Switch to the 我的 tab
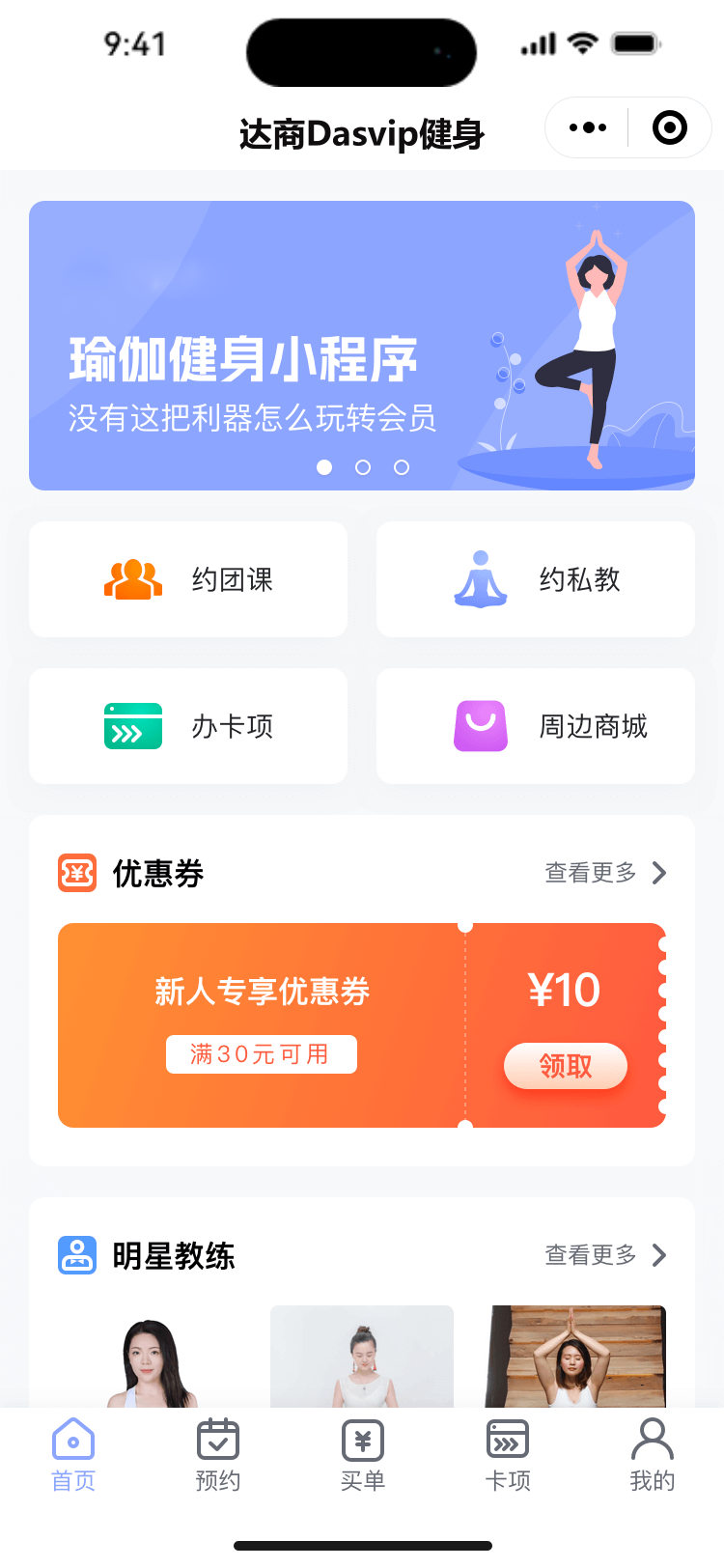This screenshot has height=1568, width=724. point(653,1455)
